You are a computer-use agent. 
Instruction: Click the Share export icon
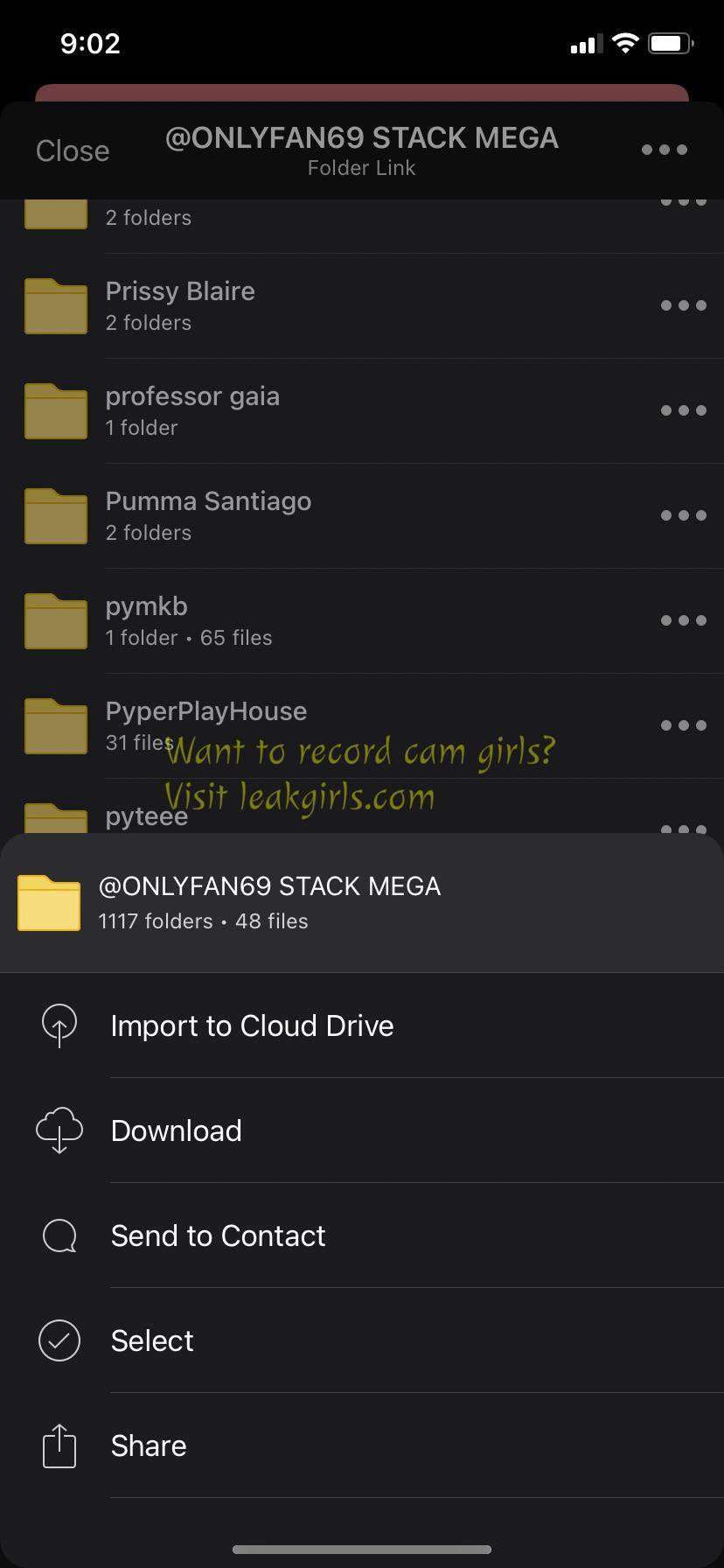(59, 1445)
